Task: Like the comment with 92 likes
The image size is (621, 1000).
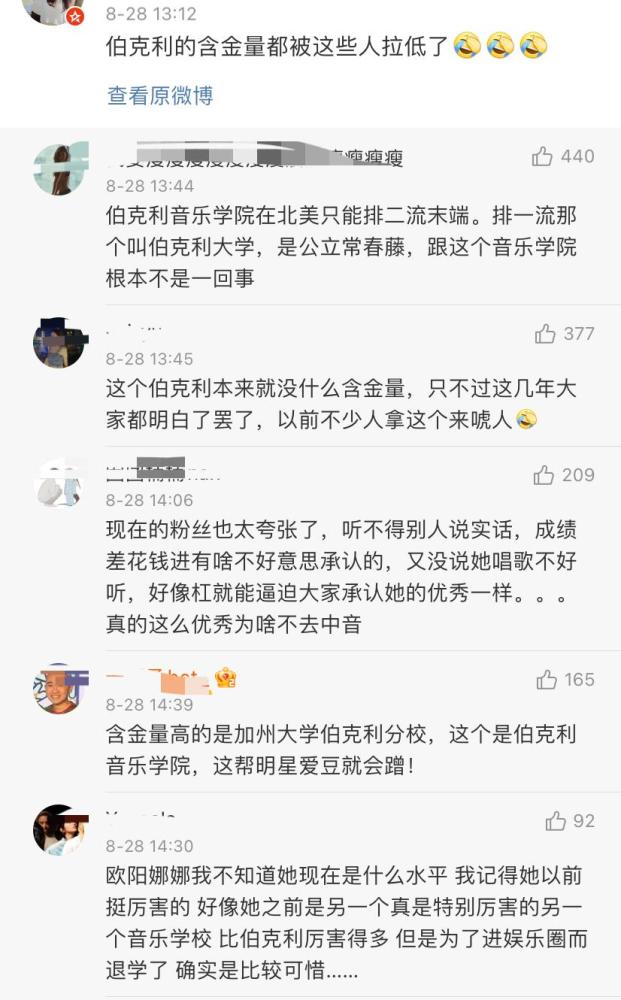Action: point(556,821)
